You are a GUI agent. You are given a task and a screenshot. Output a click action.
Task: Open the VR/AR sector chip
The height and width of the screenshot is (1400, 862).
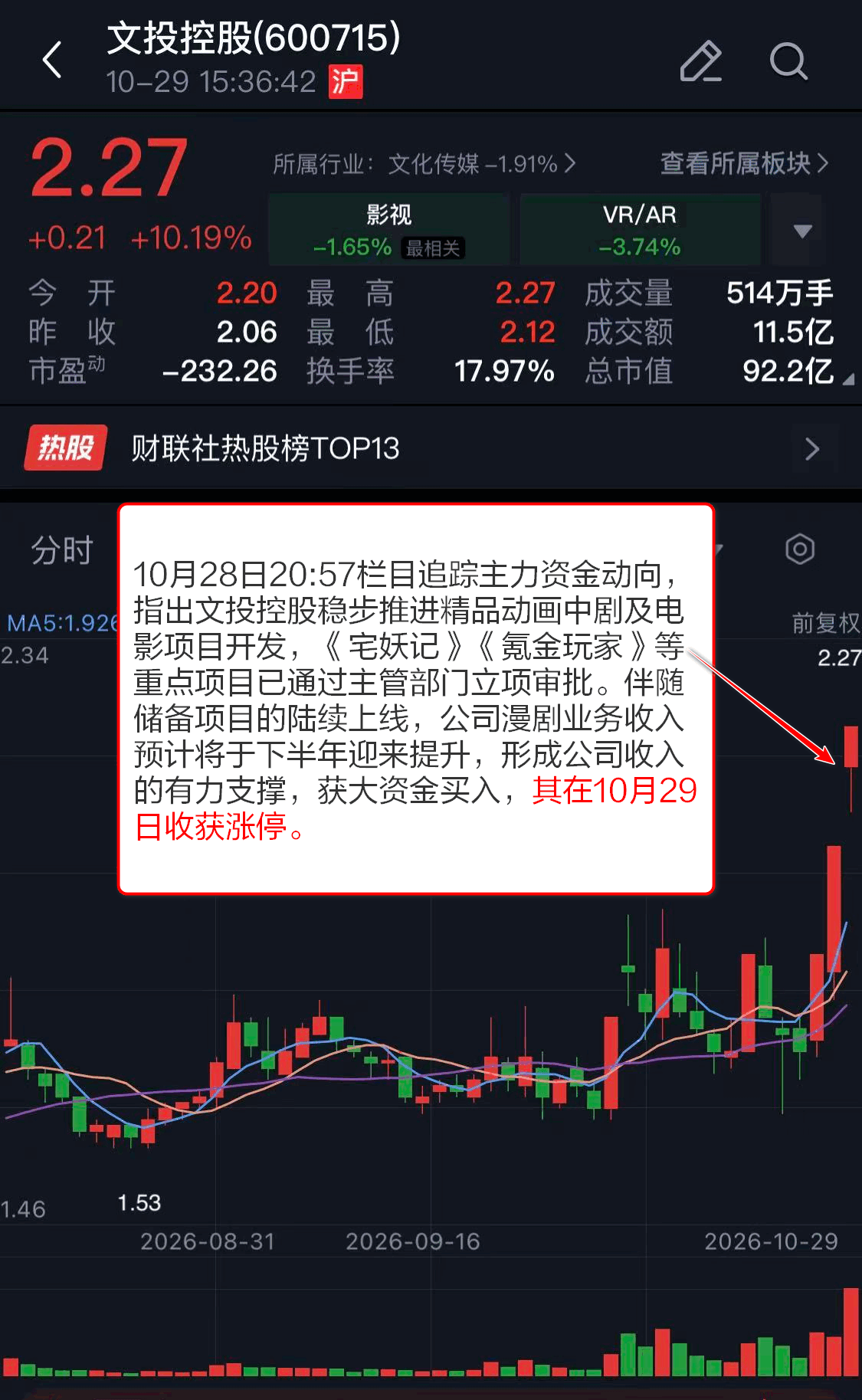pos(640,230)
